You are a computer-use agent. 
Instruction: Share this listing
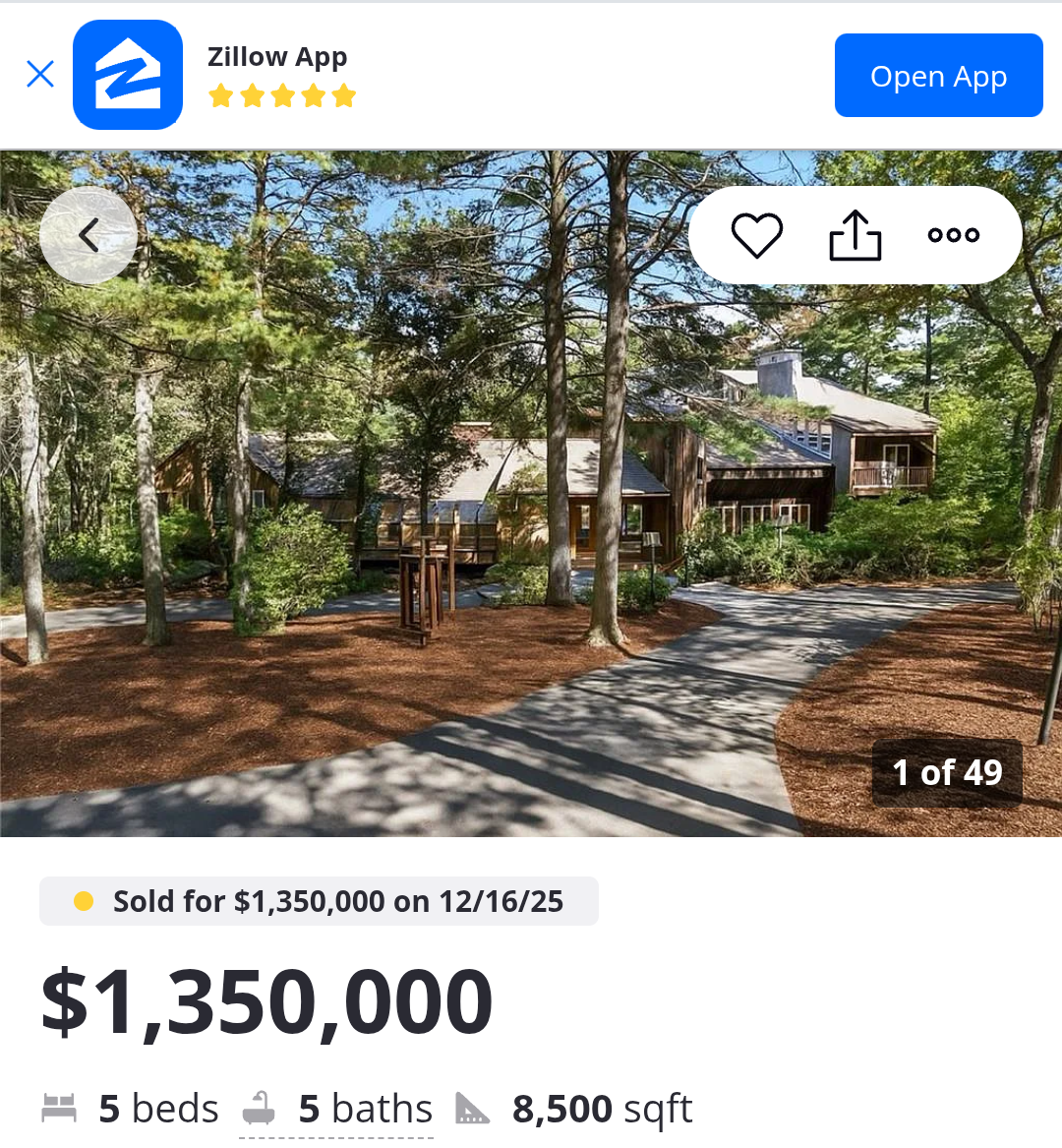tap(855, 235)
